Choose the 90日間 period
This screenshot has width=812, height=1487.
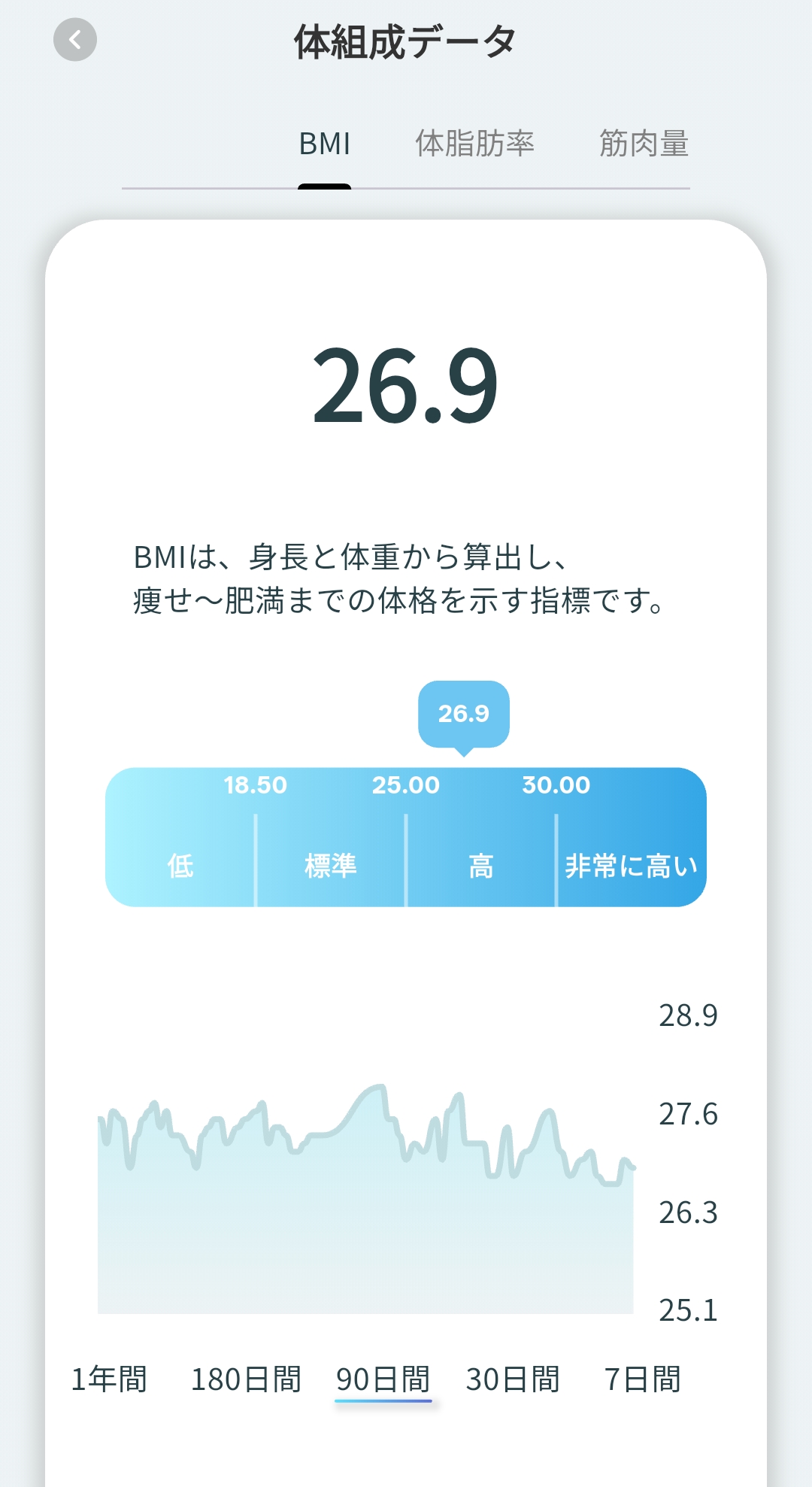click(383, 1379)
